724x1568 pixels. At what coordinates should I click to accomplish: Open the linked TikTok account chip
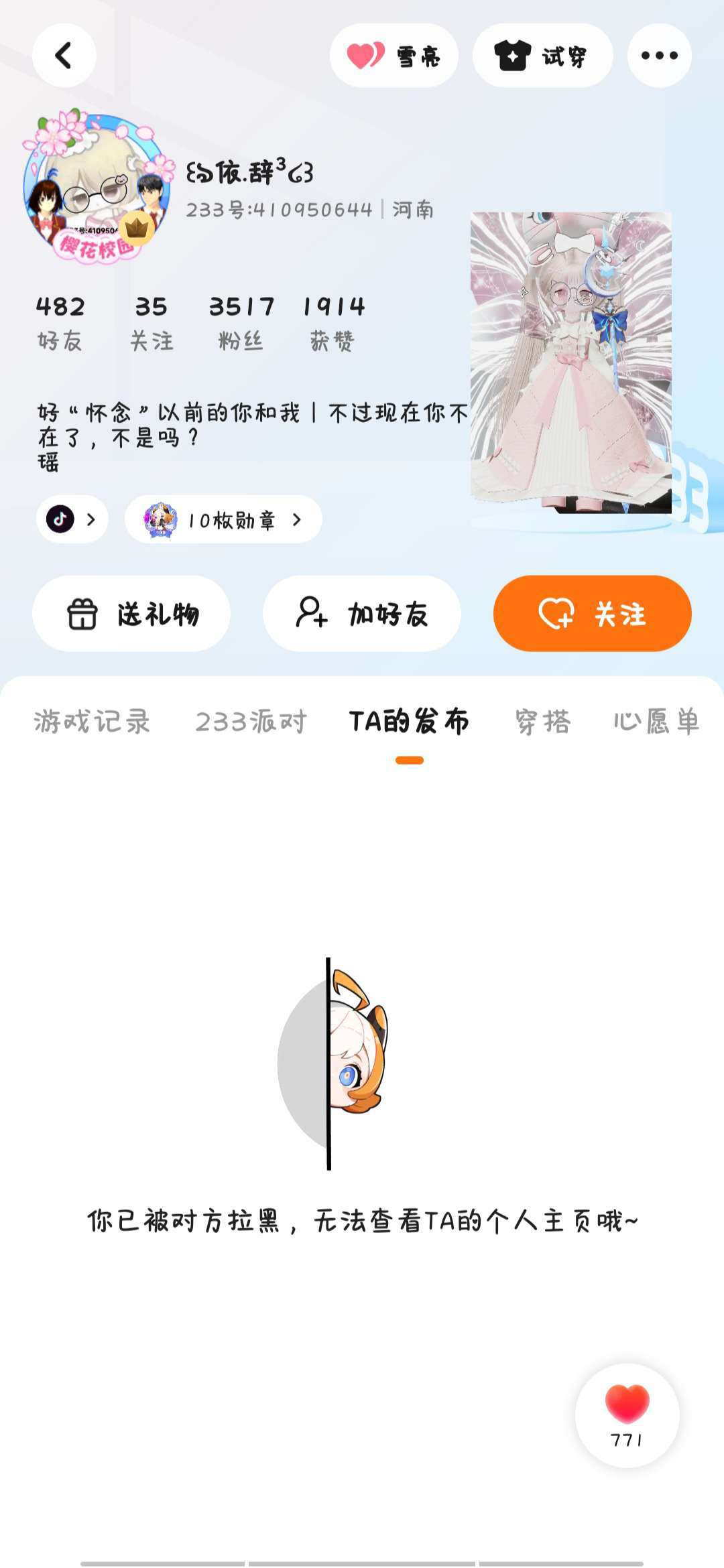coord(72,519)
